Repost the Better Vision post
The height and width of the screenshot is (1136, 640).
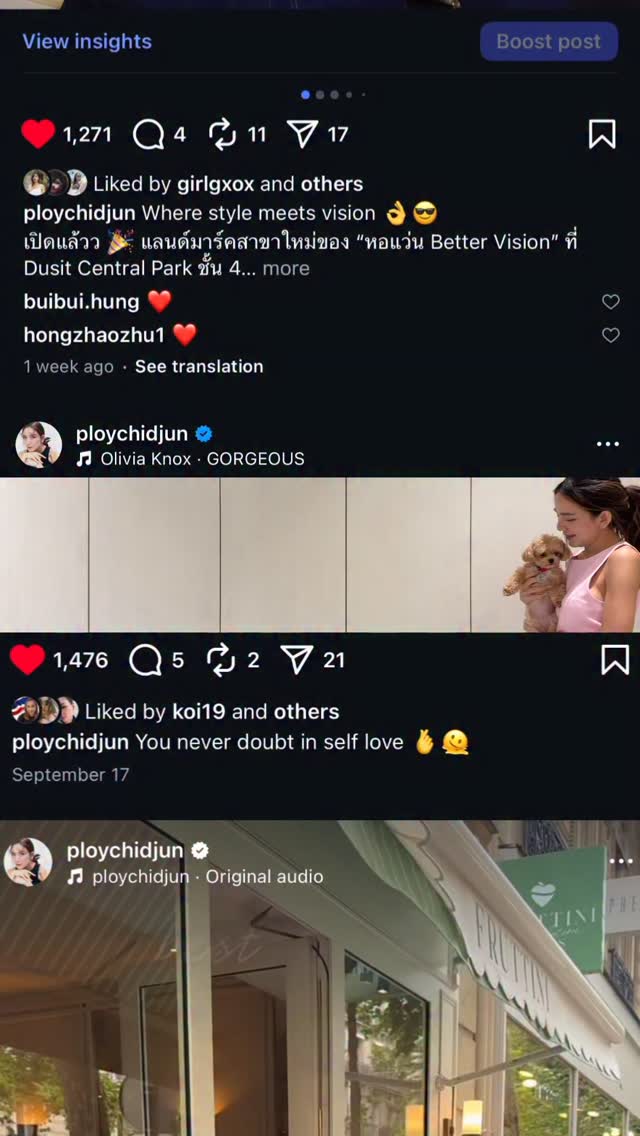pyautogui.click(x=222, y=134)
